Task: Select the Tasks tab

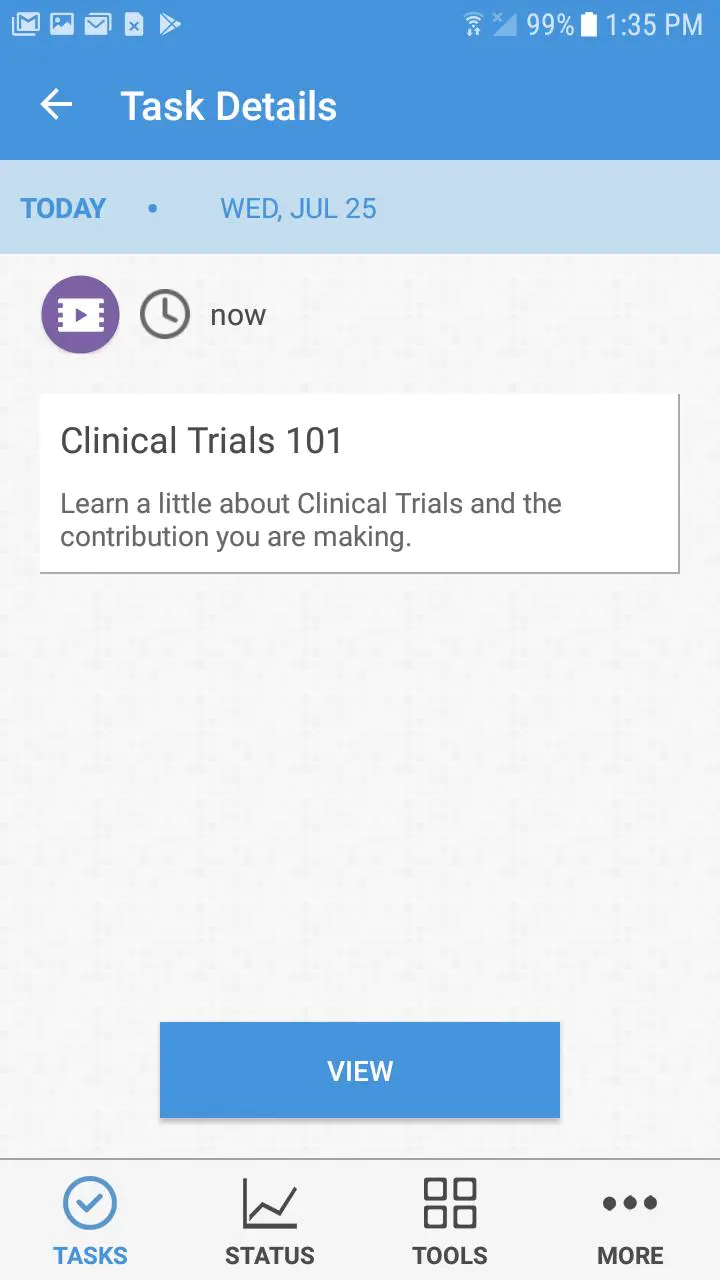Action: tap(90, 1221)
